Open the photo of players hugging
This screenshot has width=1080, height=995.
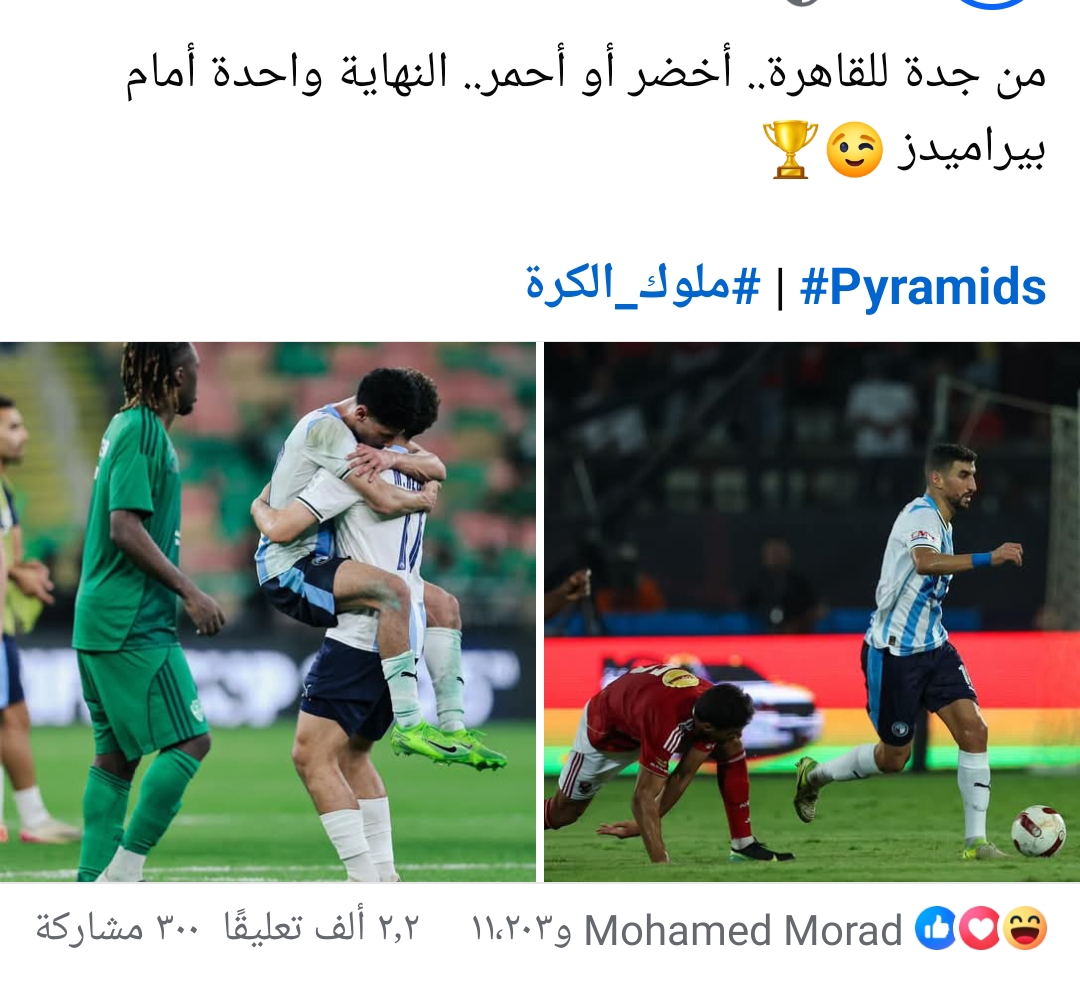pyautogui.click(x=267, y=612)
